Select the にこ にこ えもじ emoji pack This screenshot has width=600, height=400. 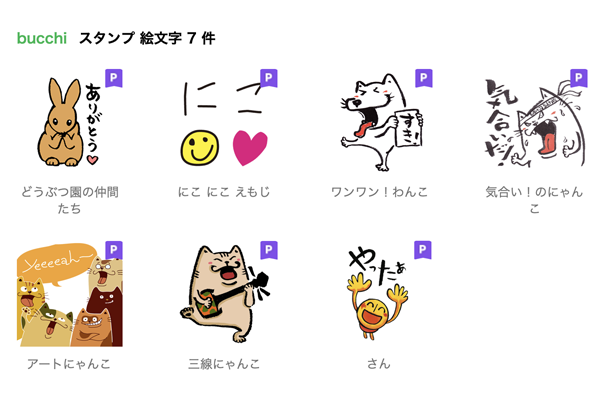click(x=223, y=126)
